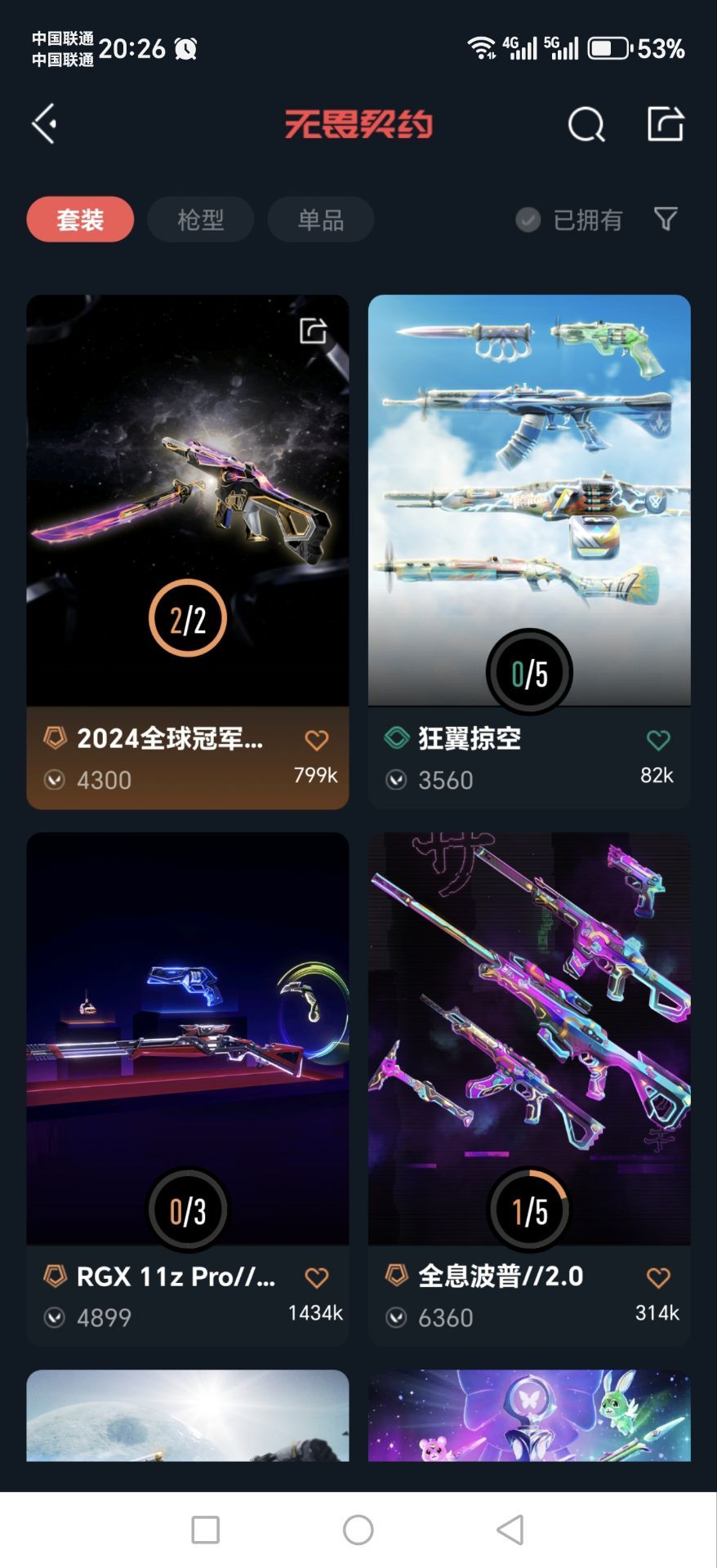Unfavorite the 2024全球冠军 bundle heart
Viewport: 717px width, 1568px height.
[x=317, y=739]
